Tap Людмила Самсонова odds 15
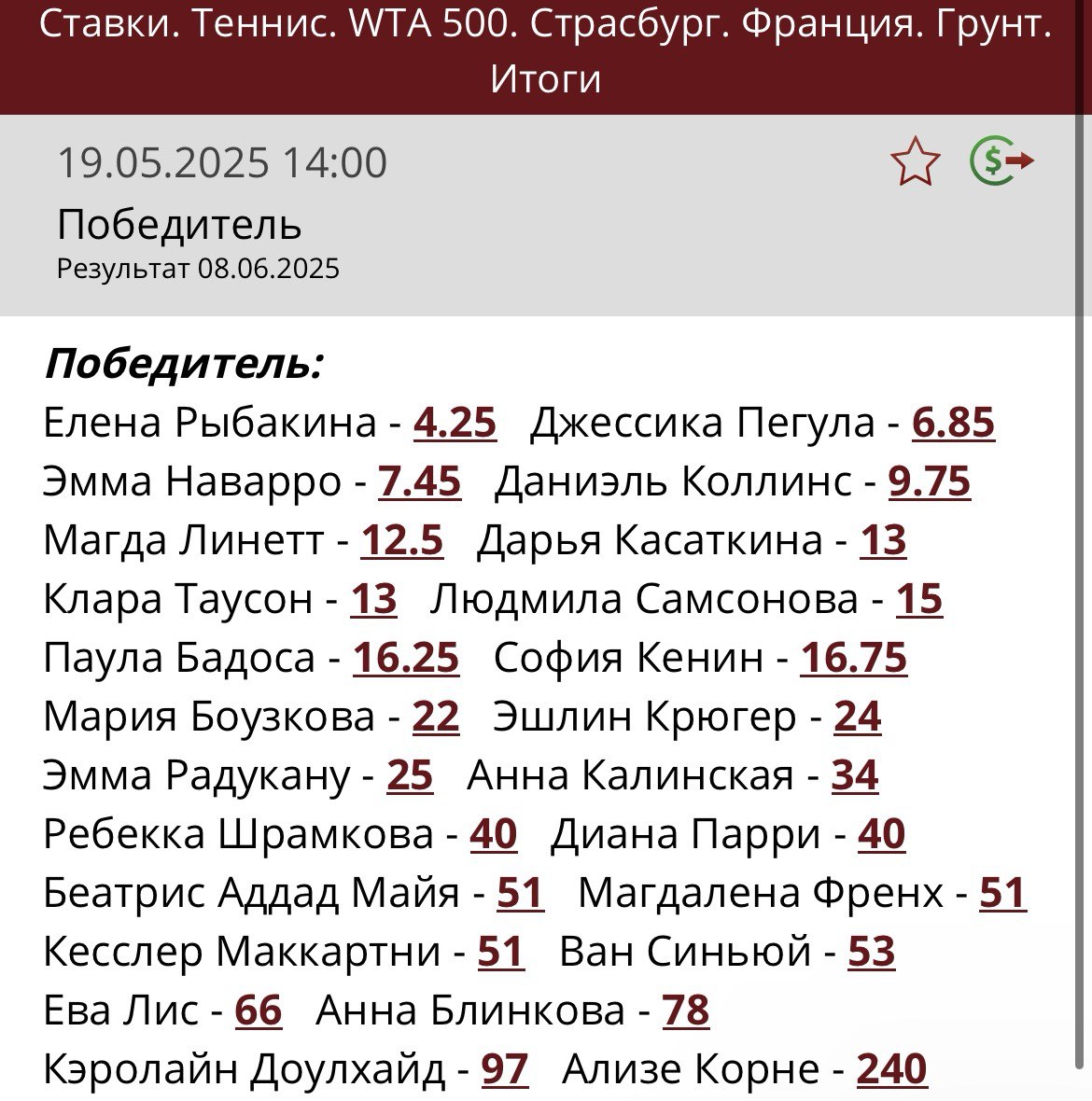Viewport: 1092px width, 1101px height. coord(919,599)
